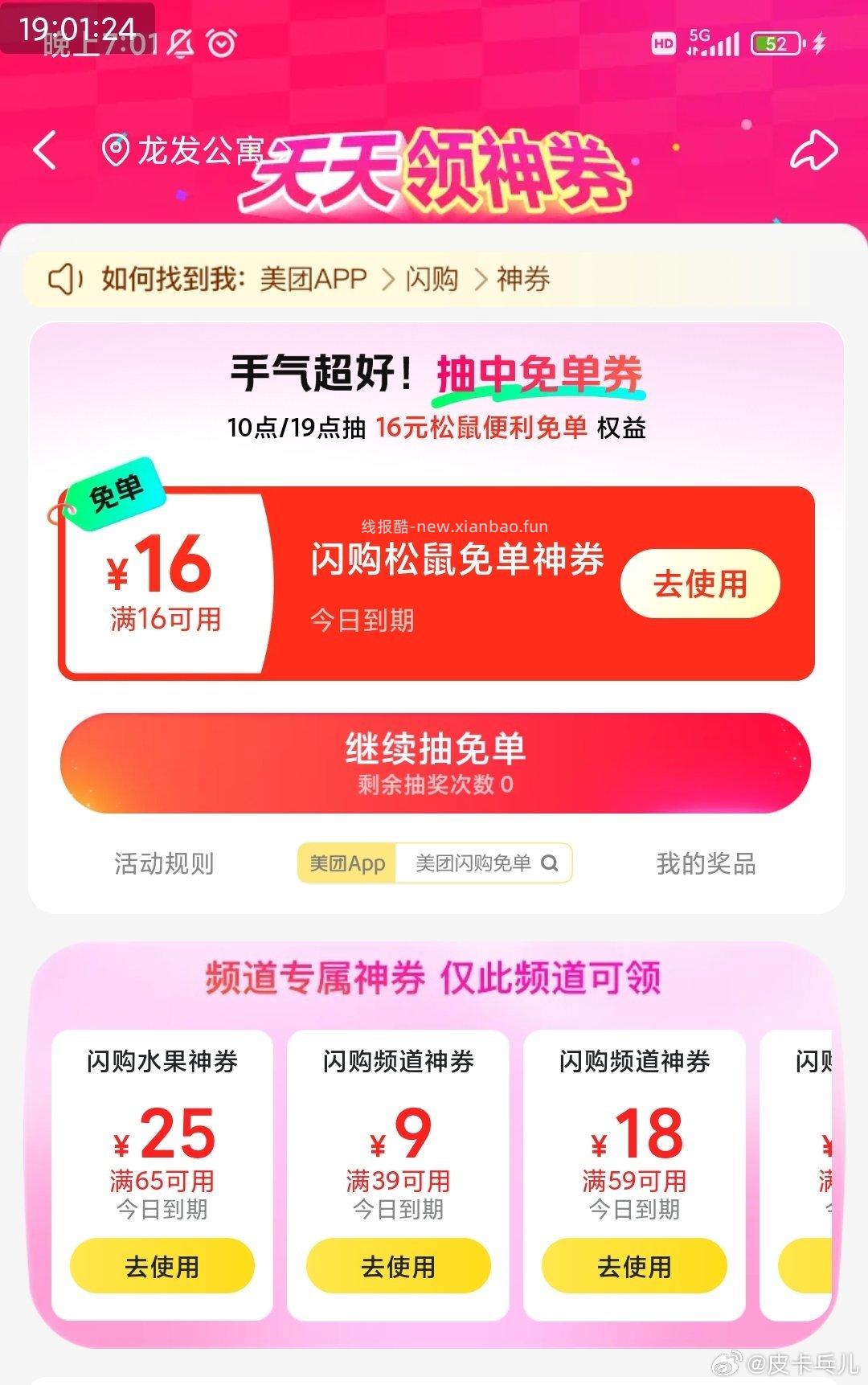Tap the speaker announcement icon
868x1385 pixels.
(66, 279)
